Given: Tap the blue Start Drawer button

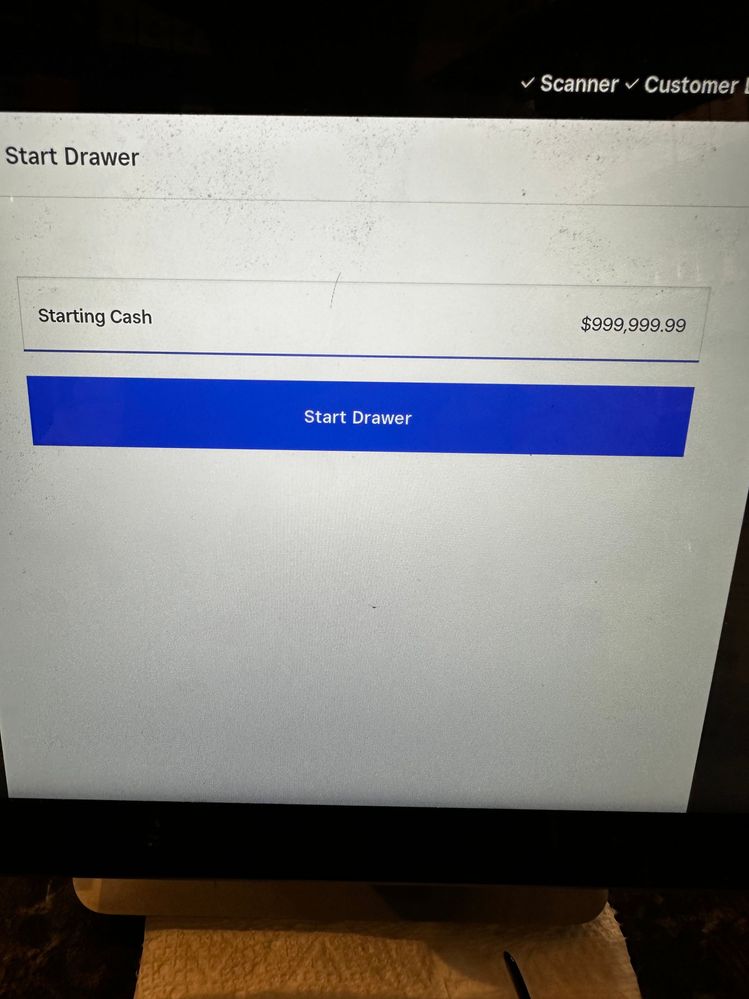Looking at the screenshot, I should 358,417.
